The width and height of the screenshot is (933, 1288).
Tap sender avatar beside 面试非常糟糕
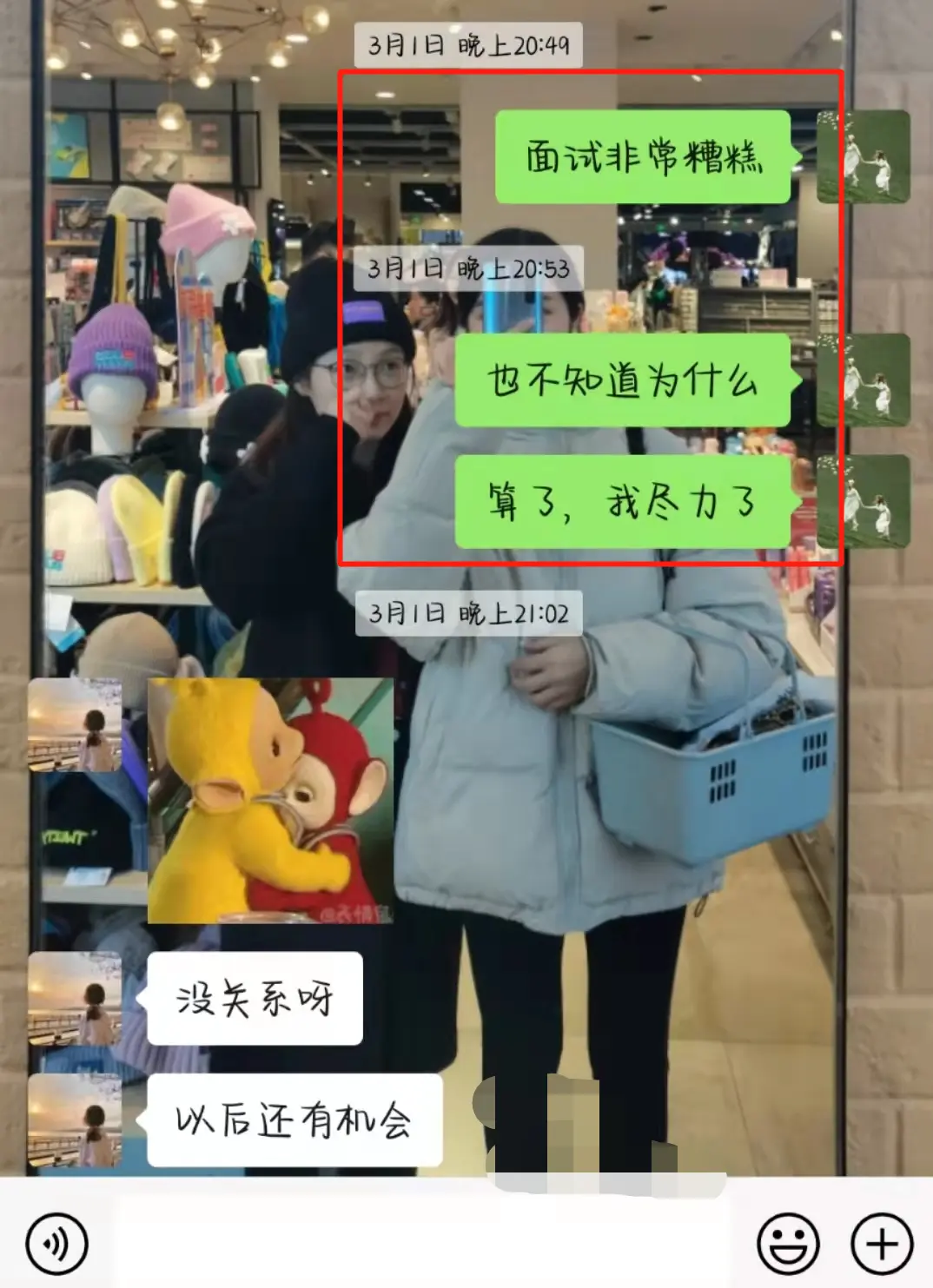tap(863, 157)
